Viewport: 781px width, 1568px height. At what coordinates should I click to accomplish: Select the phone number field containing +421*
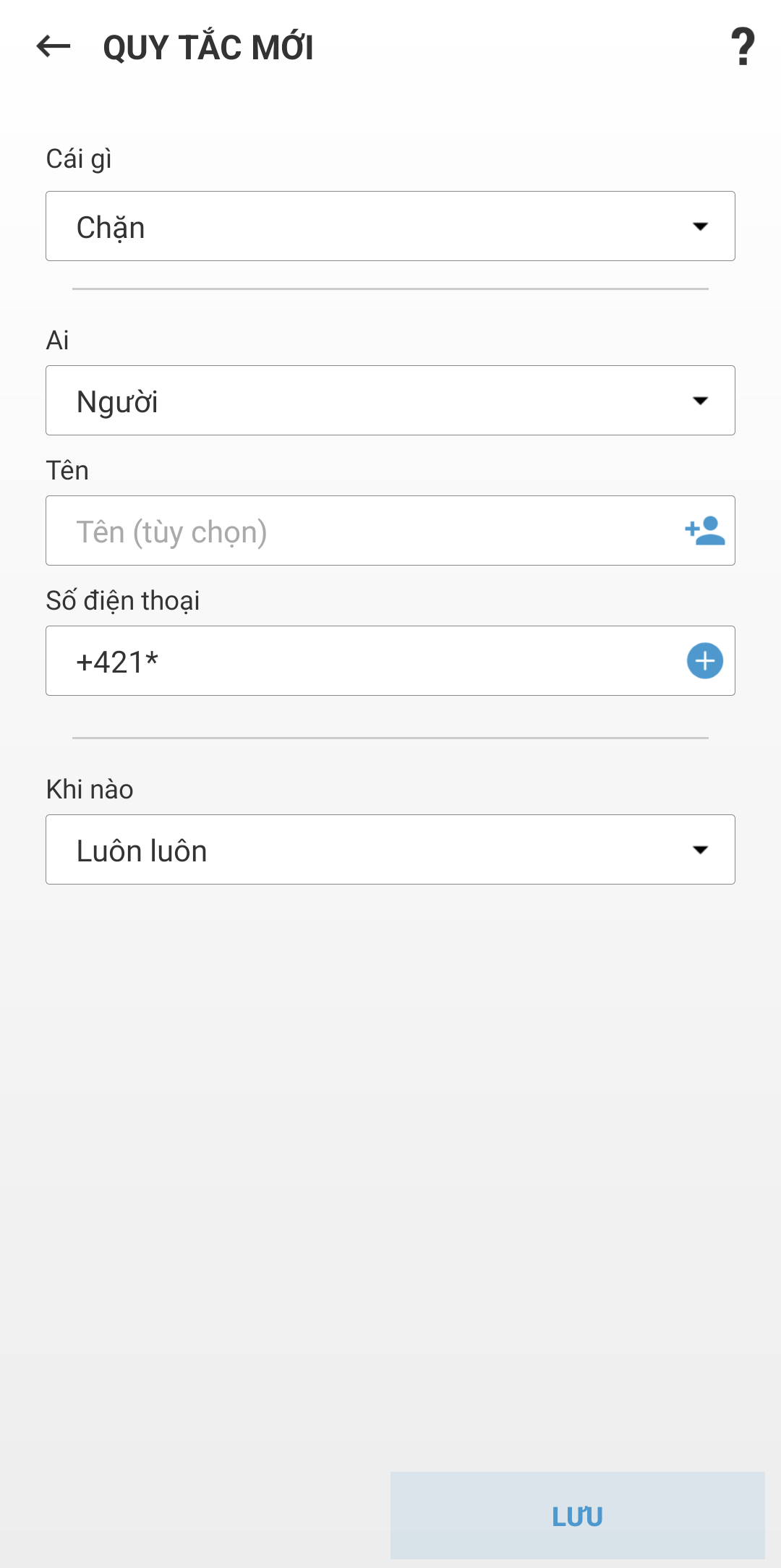coord(325,661)
